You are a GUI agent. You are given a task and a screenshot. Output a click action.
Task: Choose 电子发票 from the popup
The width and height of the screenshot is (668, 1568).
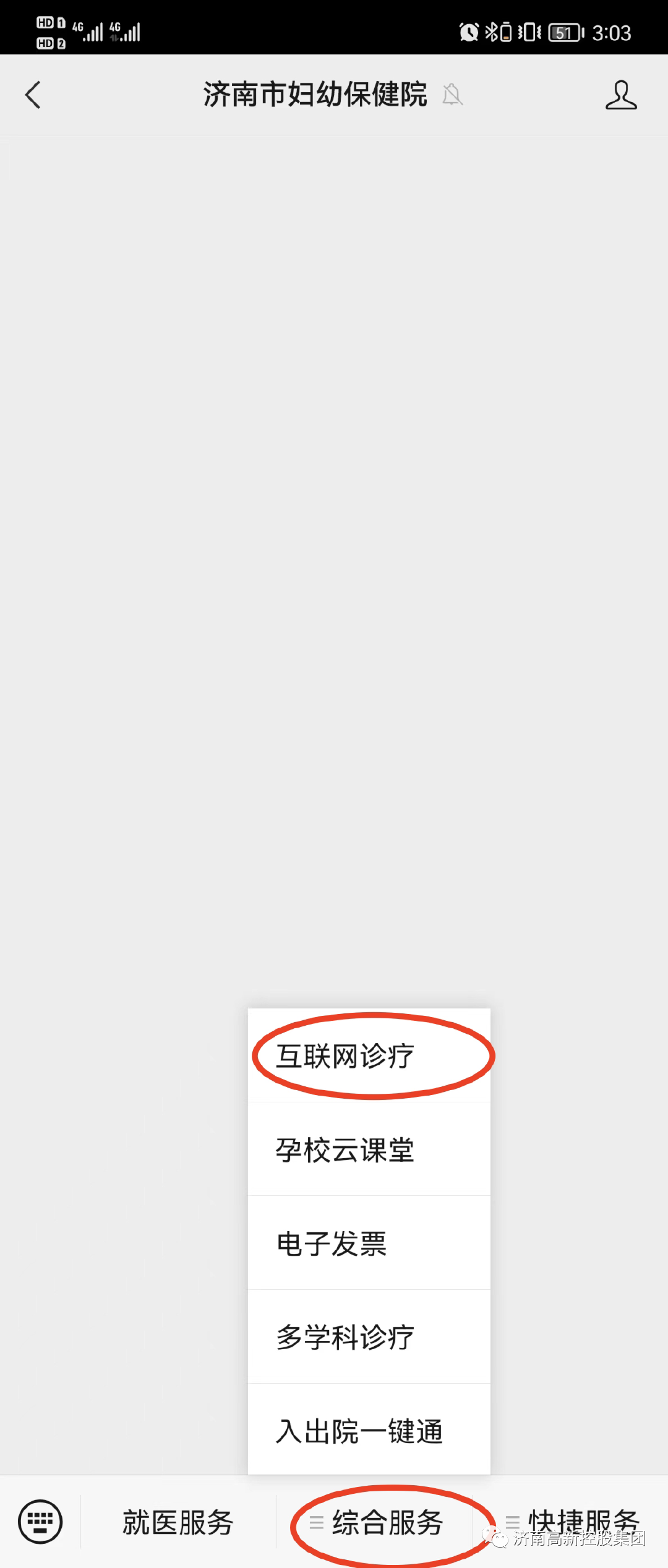369,1243
